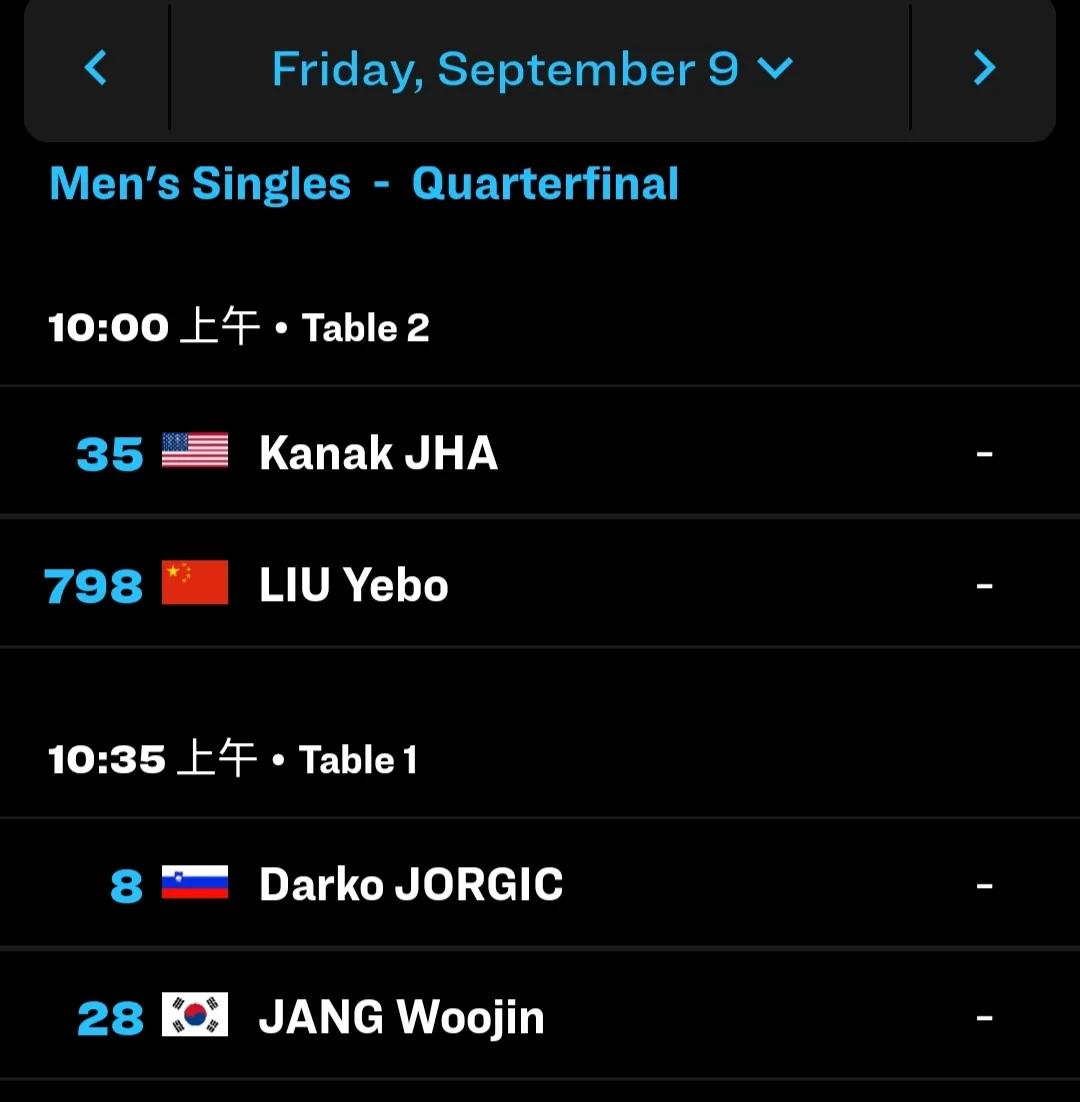1080x1102 pixels.
Task: Expand the Friday September 9 date selector
Action: pos(505,68)
